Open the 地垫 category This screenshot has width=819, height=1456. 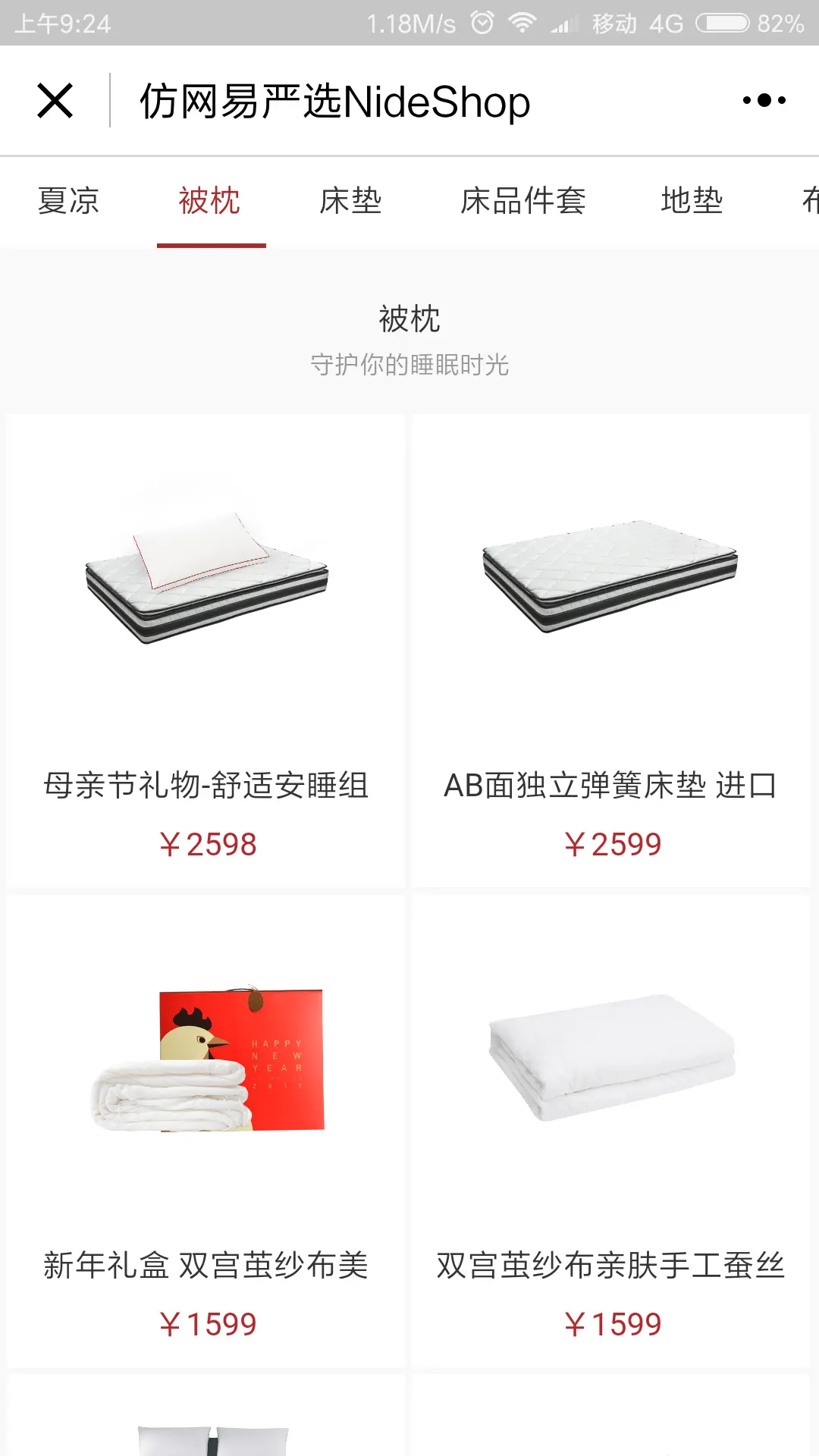point(693,201)
